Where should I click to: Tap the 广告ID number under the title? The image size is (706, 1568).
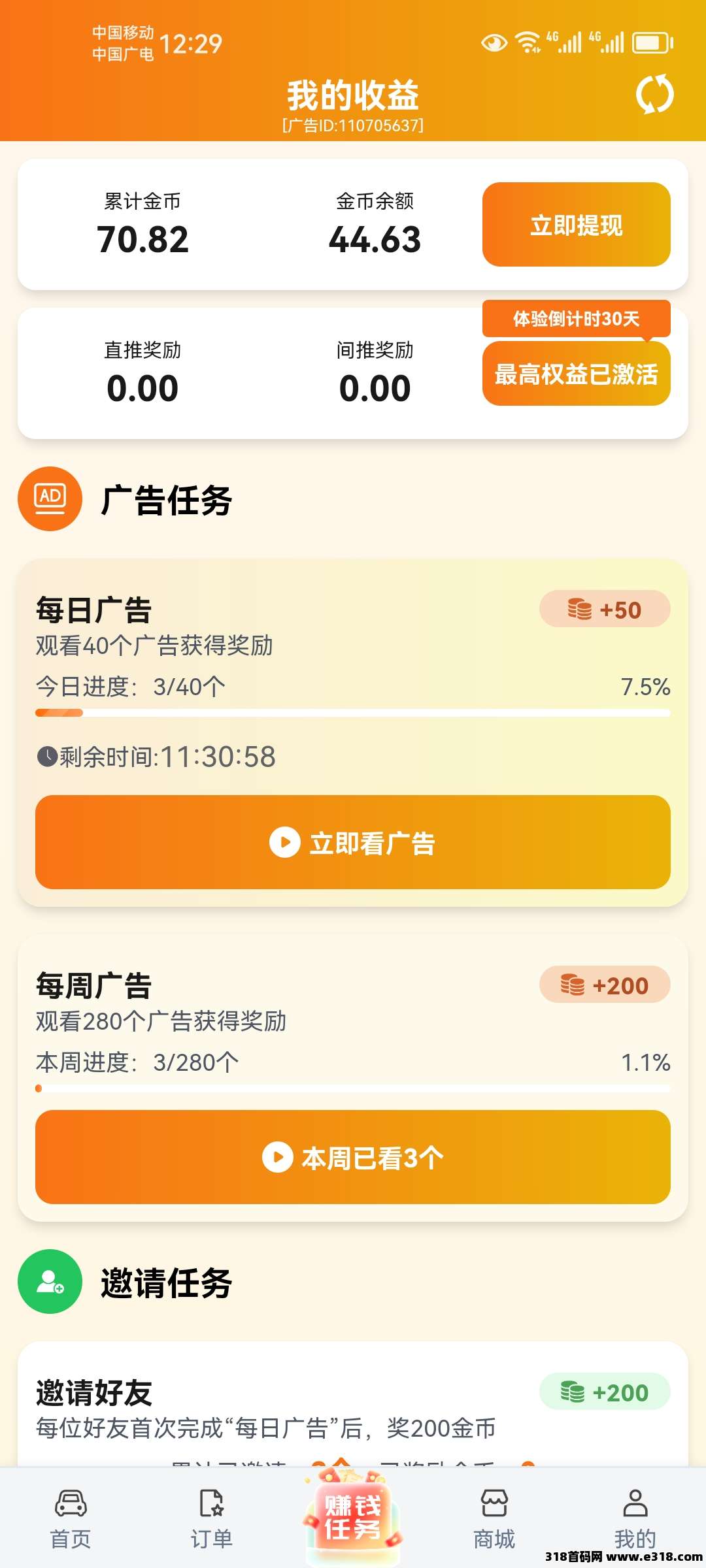pyautogui.click(x=353, y=127)
